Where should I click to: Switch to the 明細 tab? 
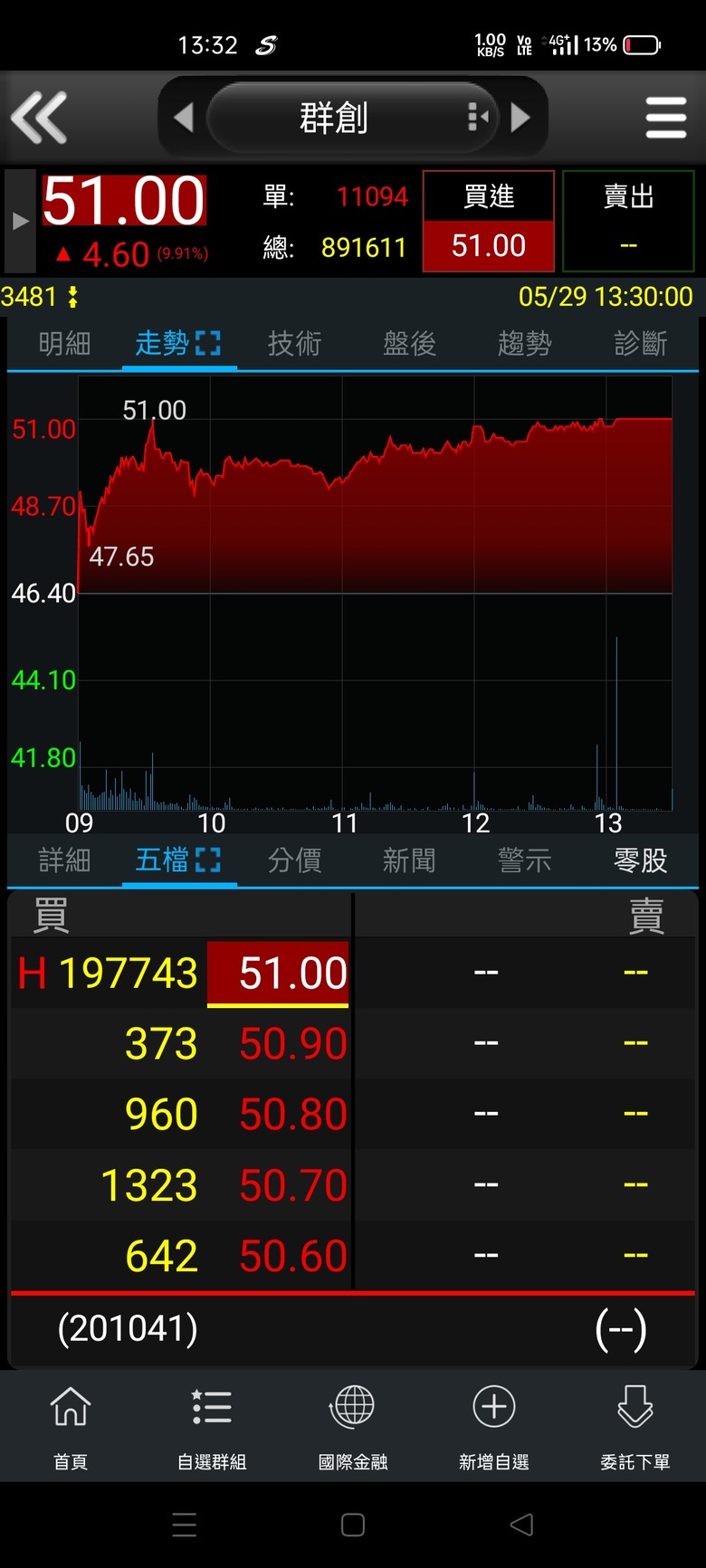click(x=64, y=344)
